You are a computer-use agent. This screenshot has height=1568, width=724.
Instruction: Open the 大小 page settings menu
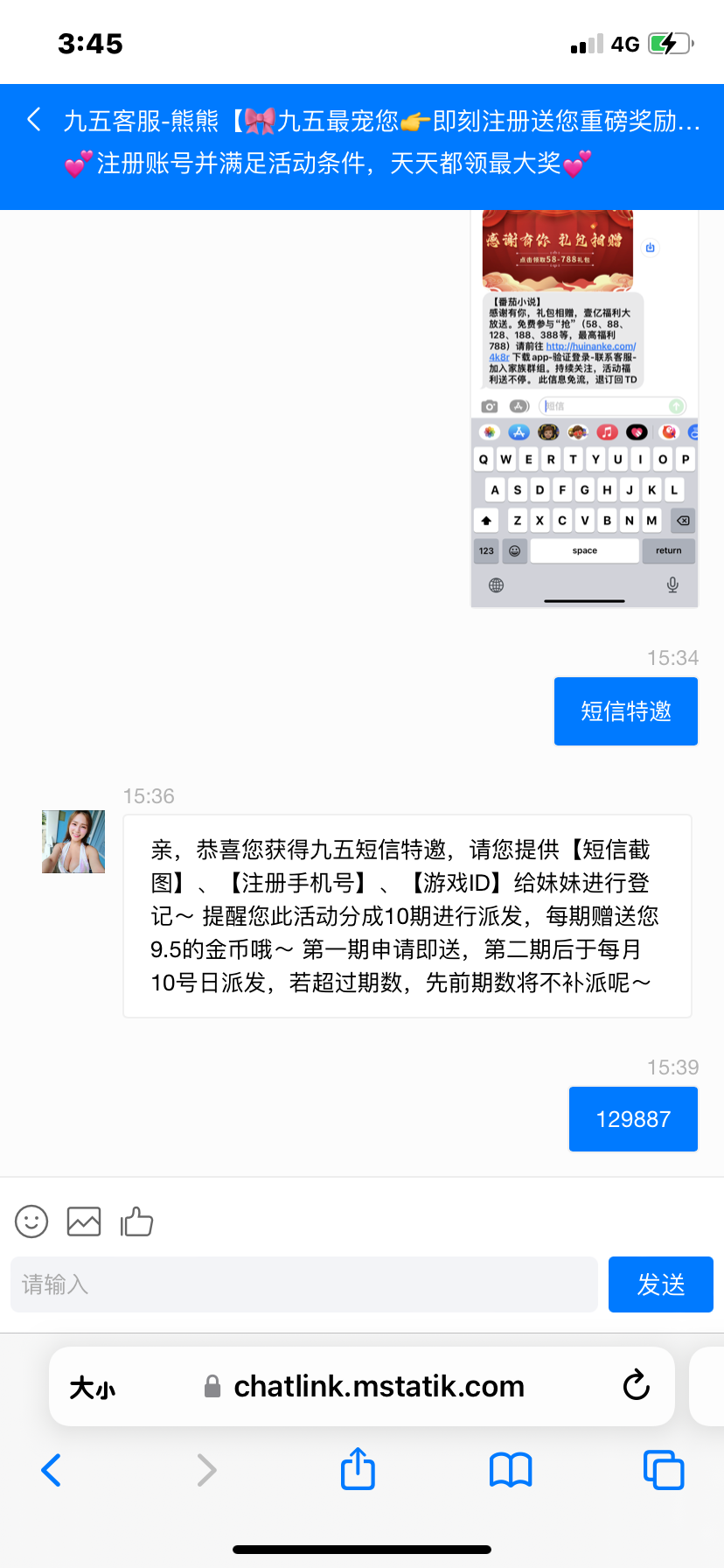tap(92, 1386)
